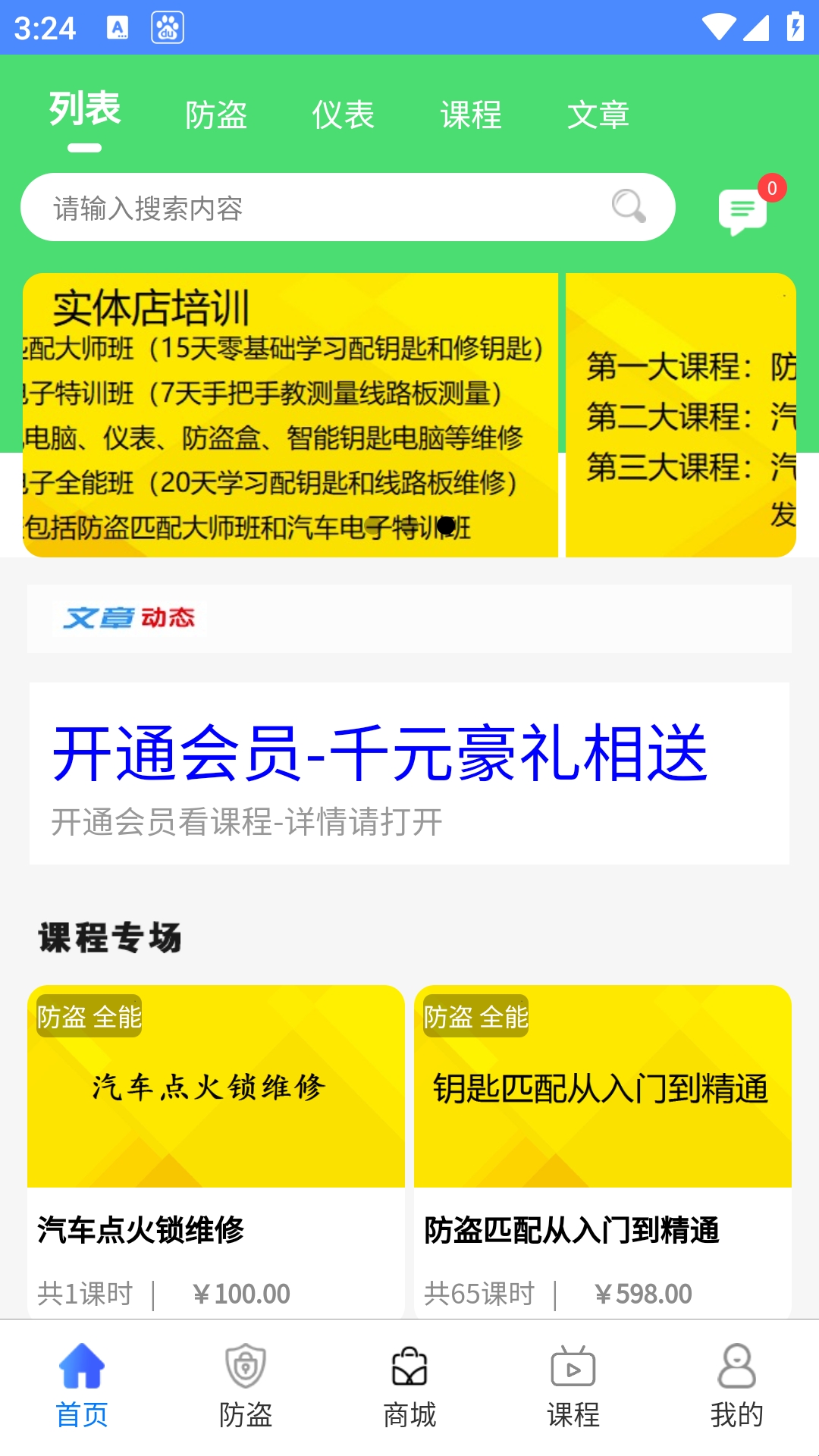Switch to 课程 in bottom navigation
The image size is (819, 1456).
coord(573,1386)
